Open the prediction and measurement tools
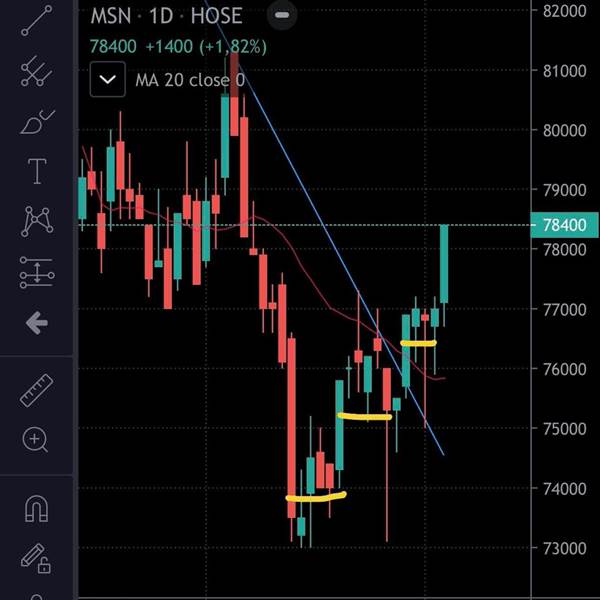Image resolution: width=600 pixels, height=600 pixels. point(37,272)
